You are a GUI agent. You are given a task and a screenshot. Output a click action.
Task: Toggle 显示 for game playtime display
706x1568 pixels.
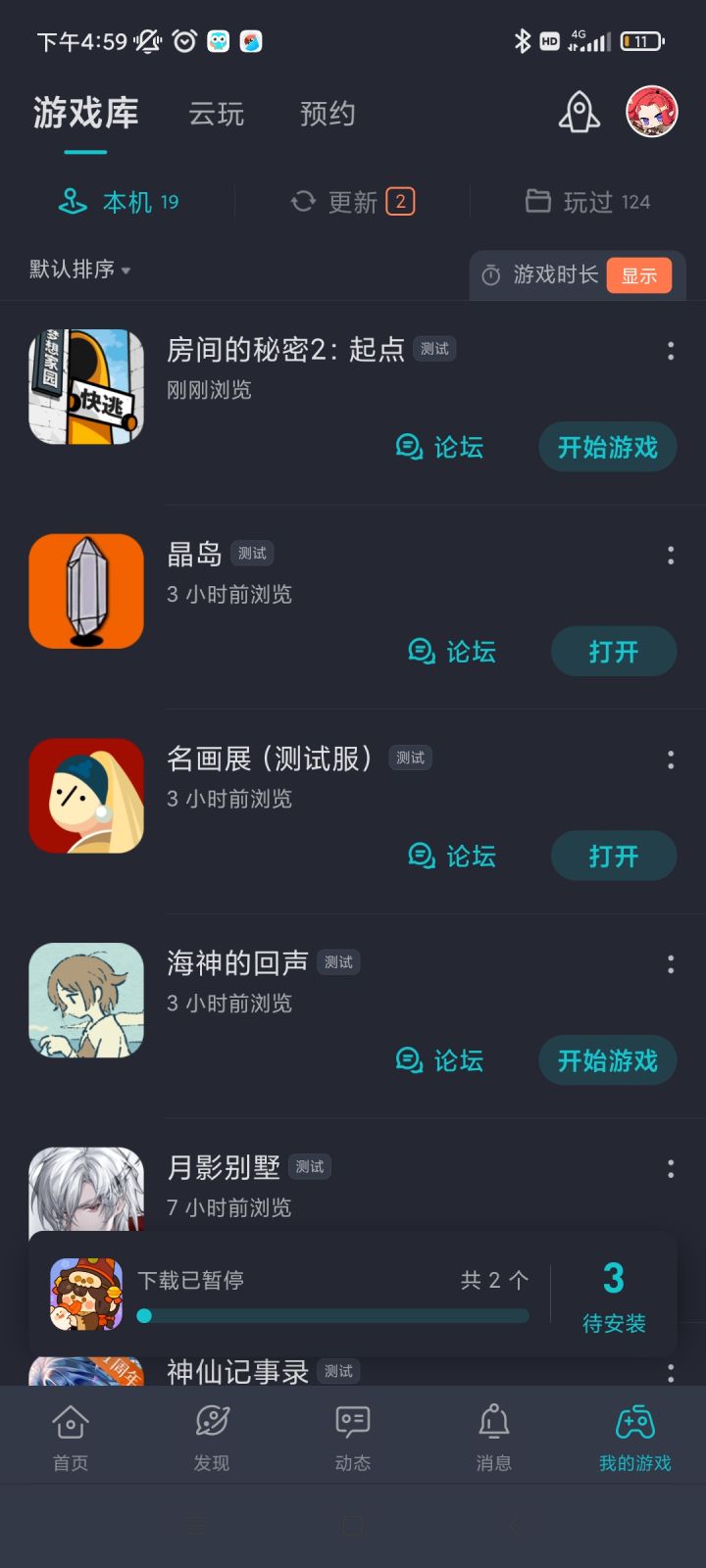(x=638, y=275)
